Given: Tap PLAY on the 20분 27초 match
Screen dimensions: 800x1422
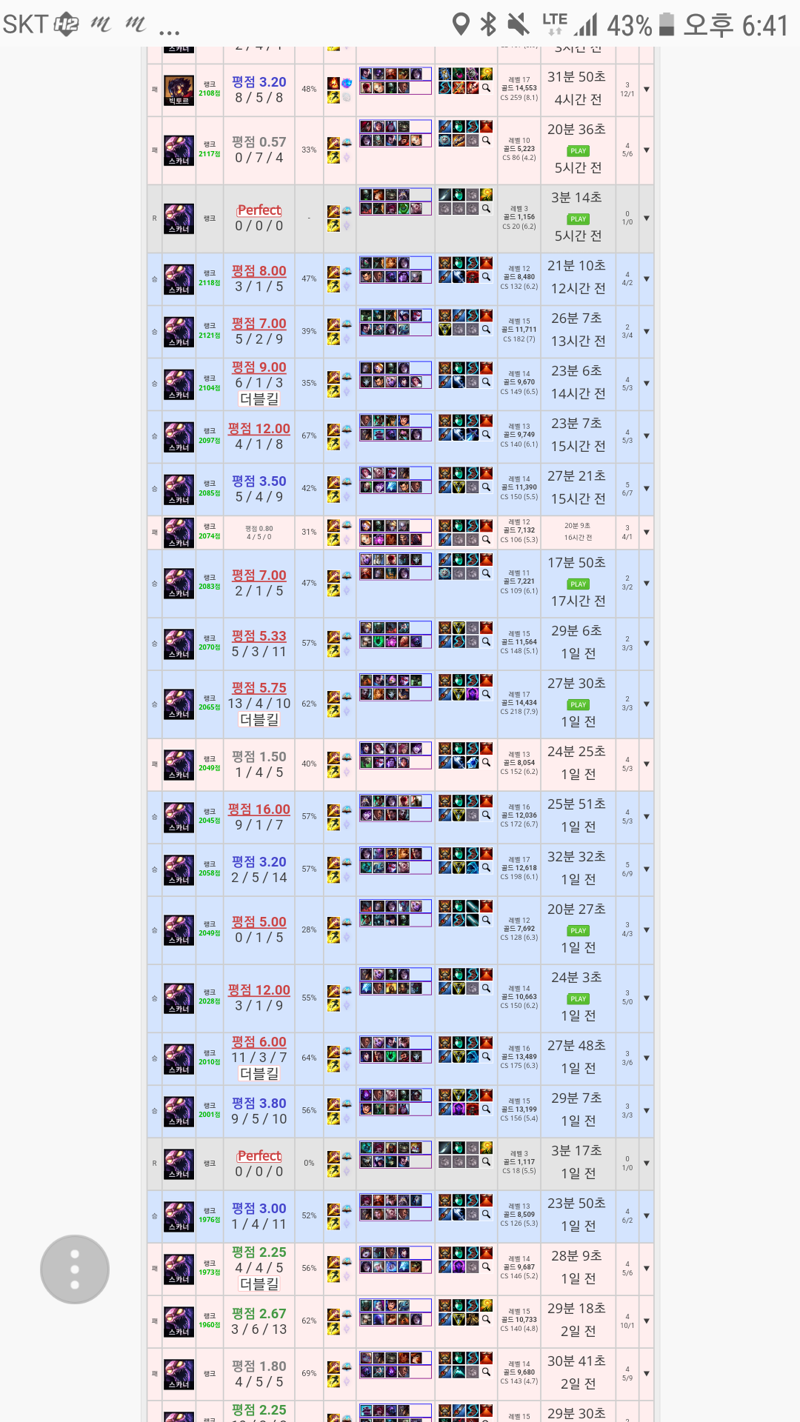Looking at the screenshot, I should (578, 930).
